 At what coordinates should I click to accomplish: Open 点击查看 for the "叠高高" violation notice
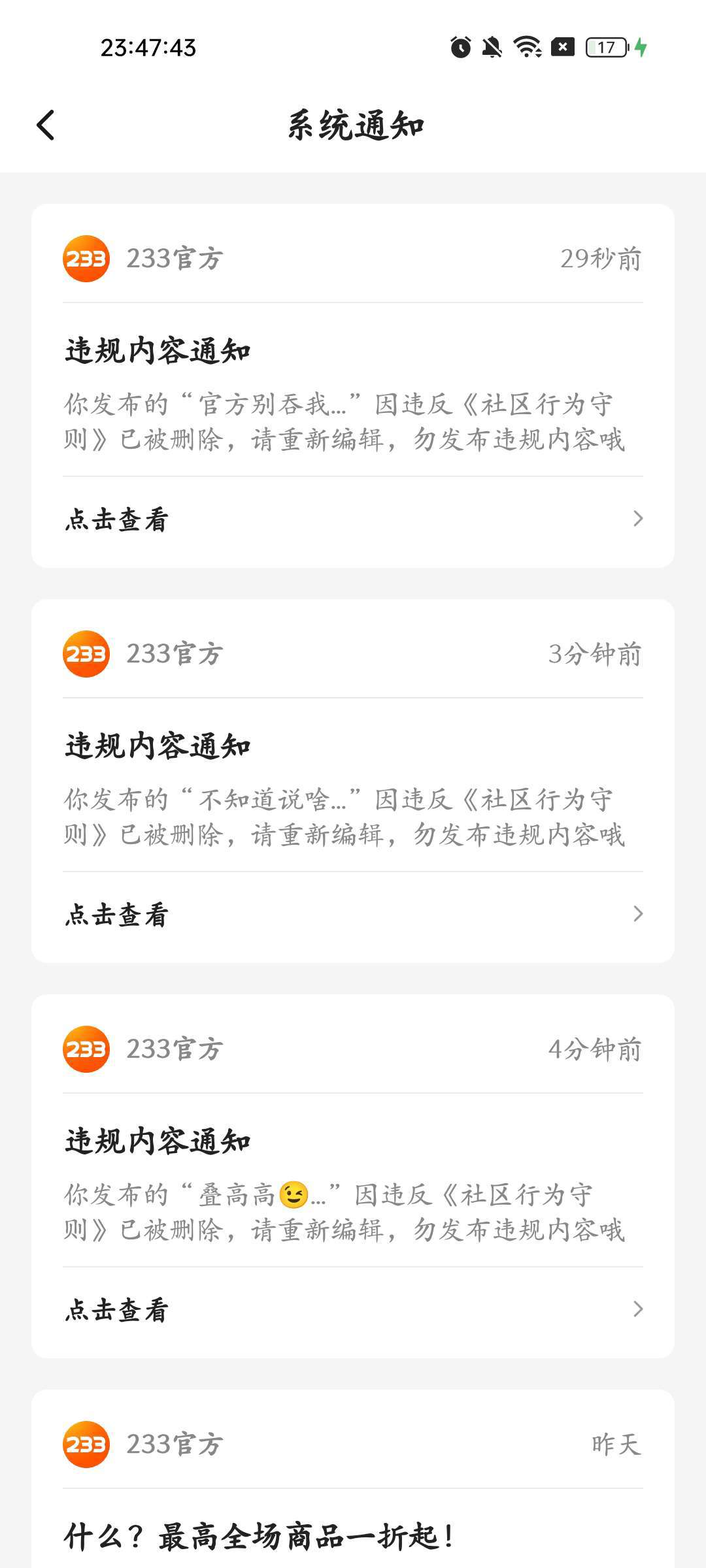[353, 1310]
